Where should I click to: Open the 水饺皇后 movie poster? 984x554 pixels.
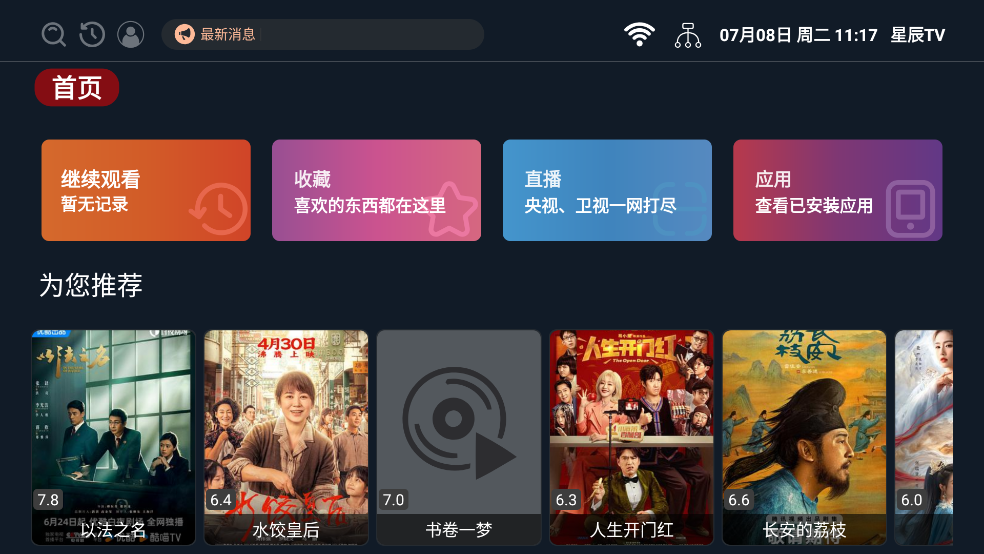[x=286, y=437]
